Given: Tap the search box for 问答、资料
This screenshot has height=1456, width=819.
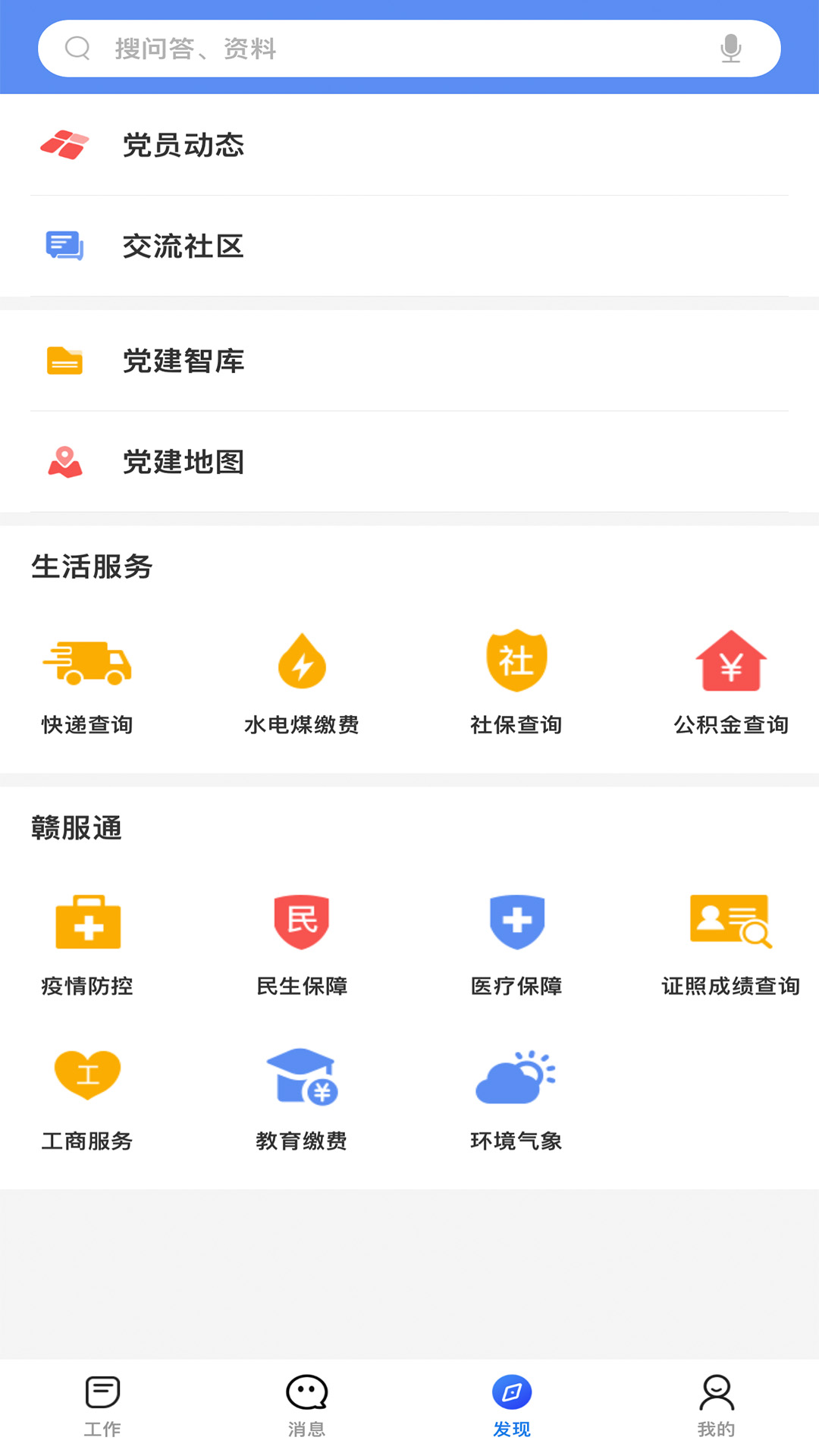Looking at the screenshot, I should [x=379, y=49].
